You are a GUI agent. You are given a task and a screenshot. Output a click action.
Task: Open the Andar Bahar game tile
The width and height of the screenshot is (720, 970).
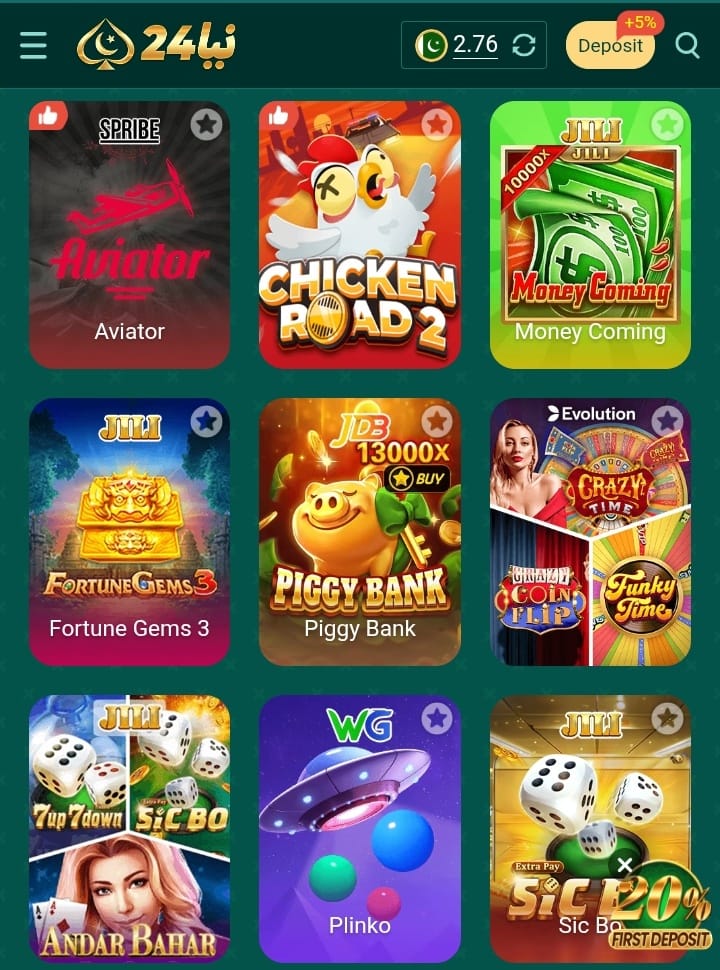(129, 830)
